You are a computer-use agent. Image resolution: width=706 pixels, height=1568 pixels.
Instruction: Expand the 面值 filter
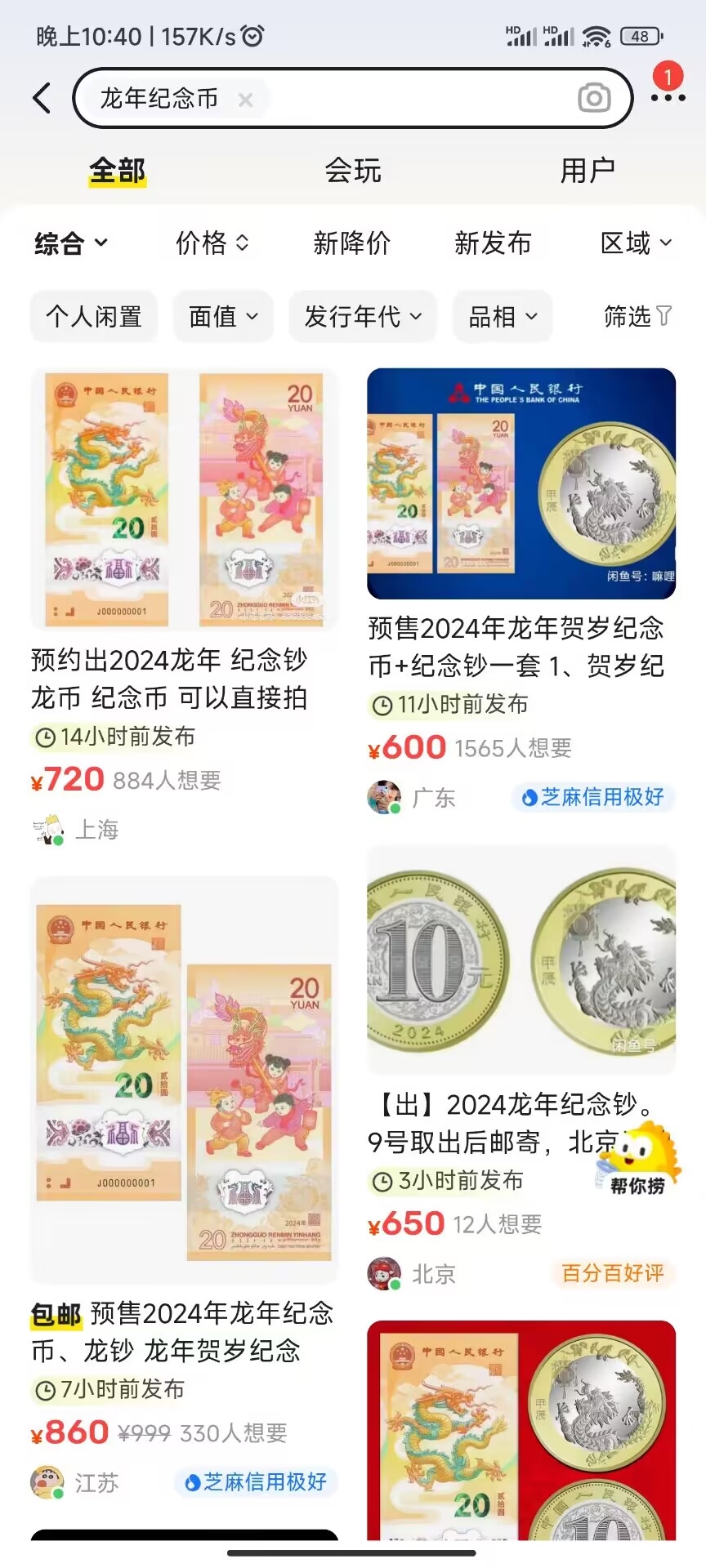(x=222, y=316)
